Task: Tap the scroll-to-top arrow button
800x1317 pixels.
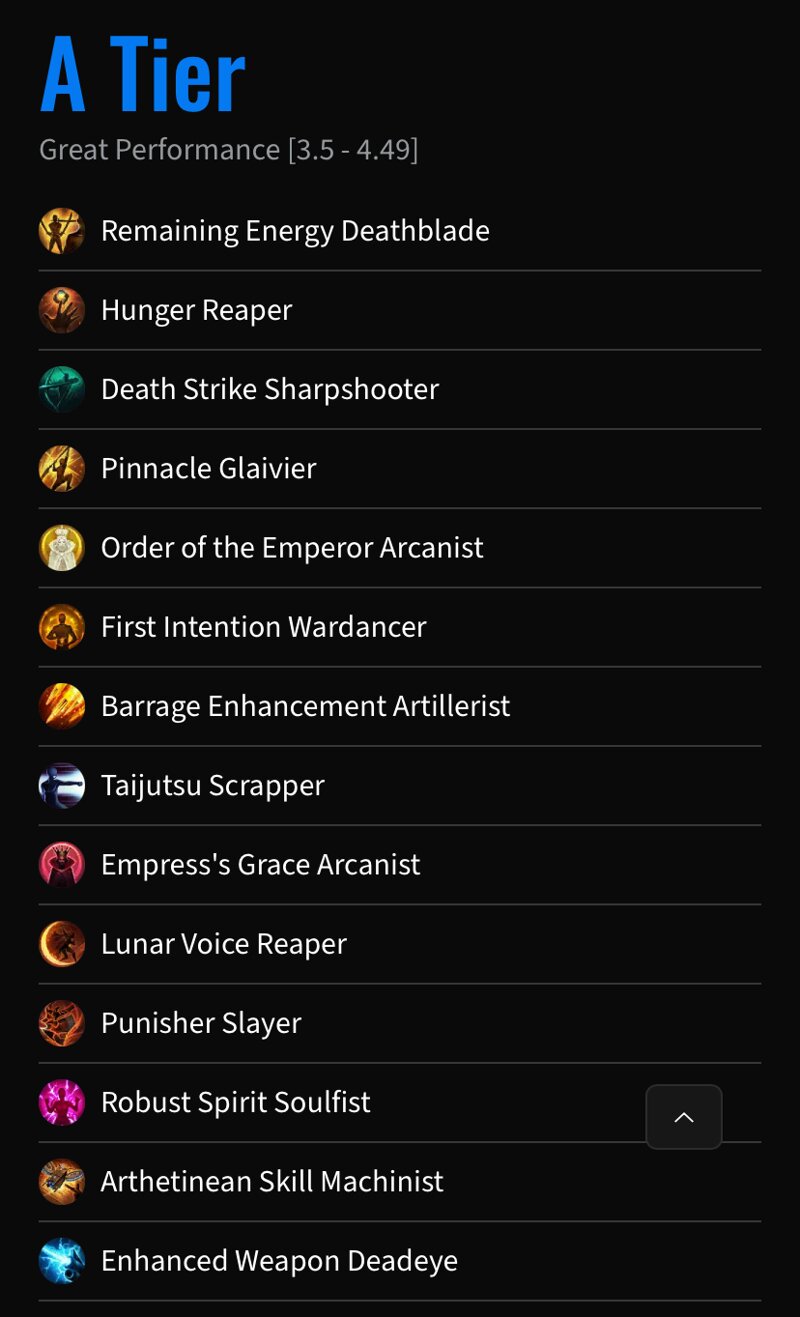Action: [684, 1117]
